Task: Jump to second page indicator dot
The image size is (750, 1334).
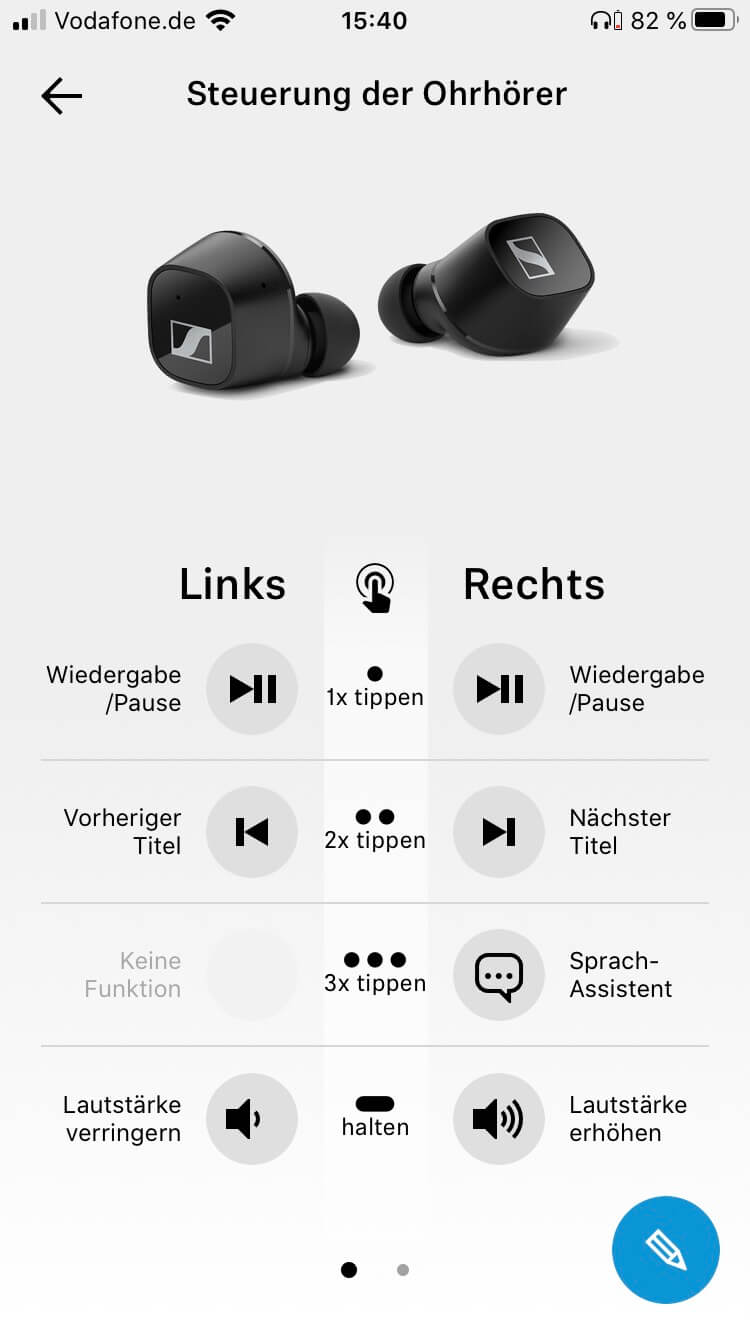Action: tap(402, 1270)
